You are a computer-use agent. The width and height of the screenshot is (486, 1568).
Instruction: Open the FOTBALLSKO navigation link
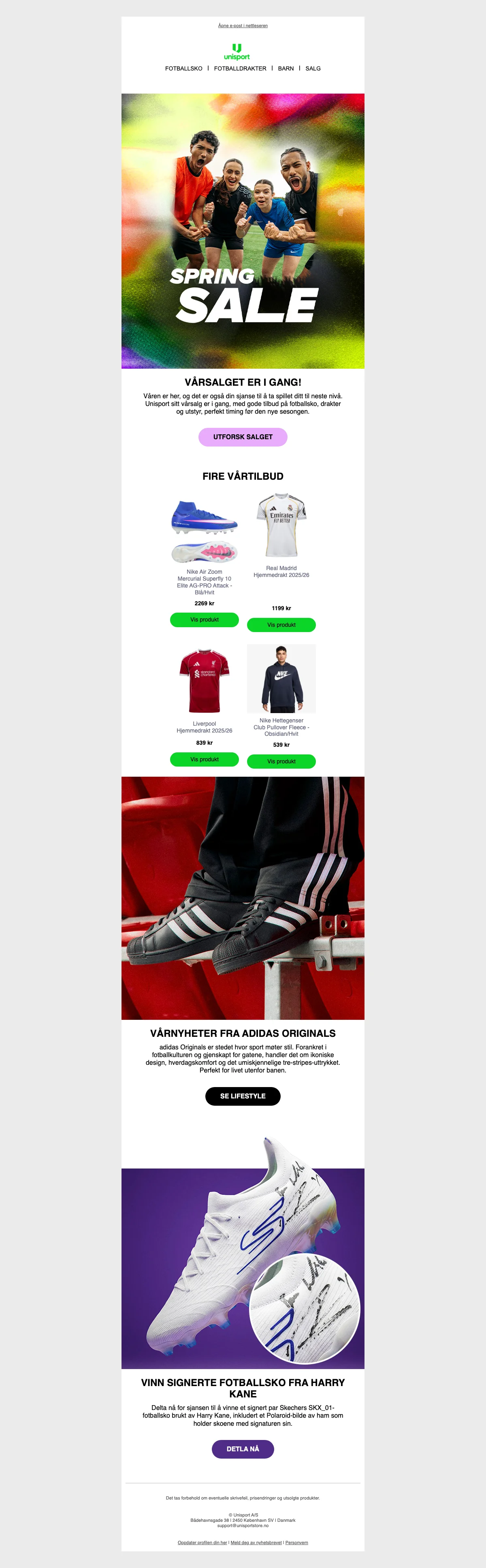click(184, 69)
